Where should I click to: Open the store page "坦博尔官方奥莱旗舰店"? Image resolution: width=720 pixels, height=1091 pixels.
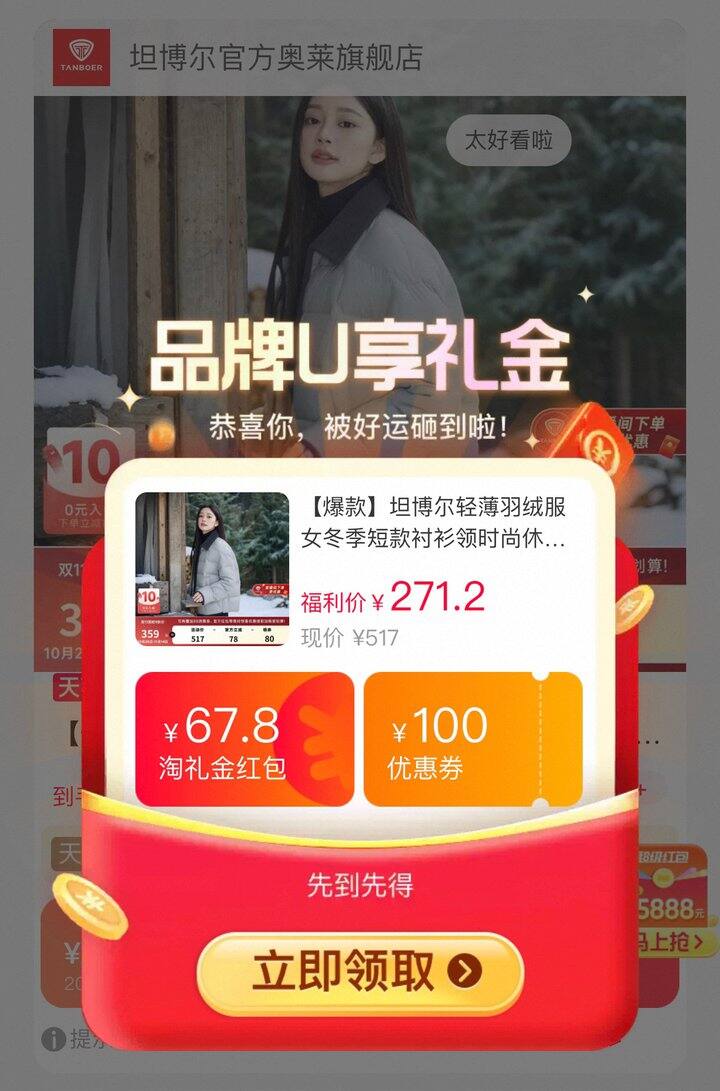click(275, 58)
